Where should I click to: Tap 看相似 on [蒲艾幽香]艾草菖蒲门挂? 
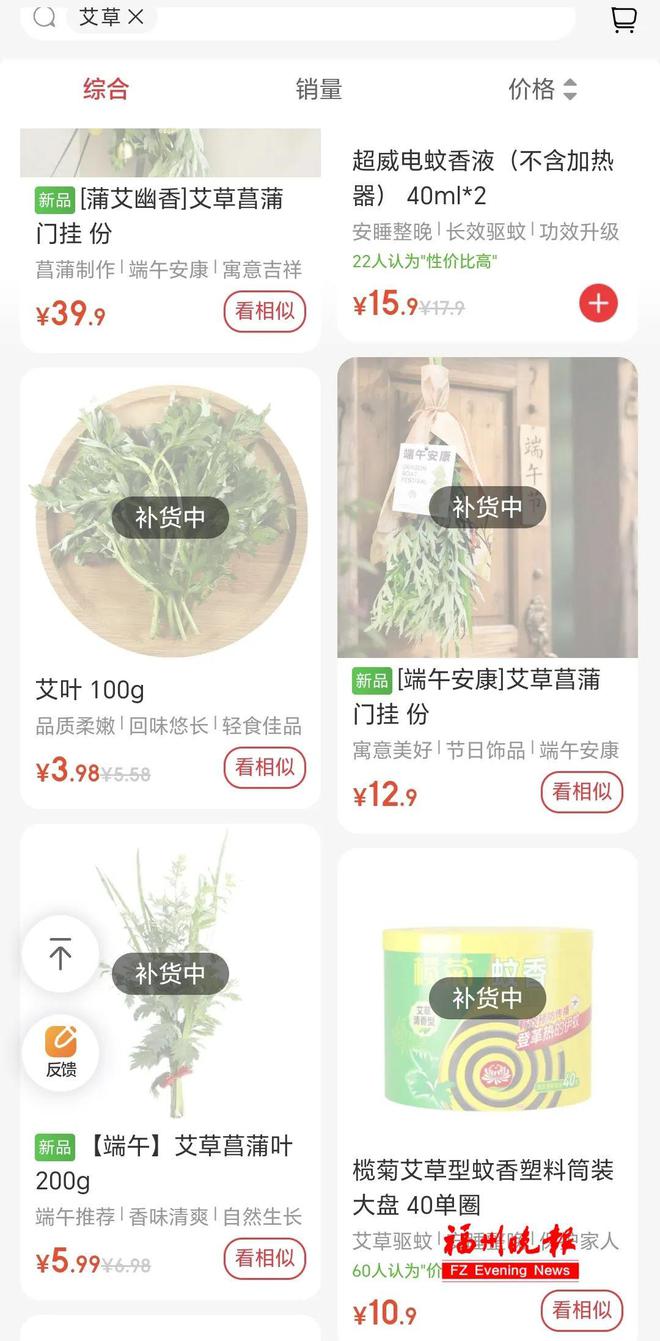pos(265,311)
